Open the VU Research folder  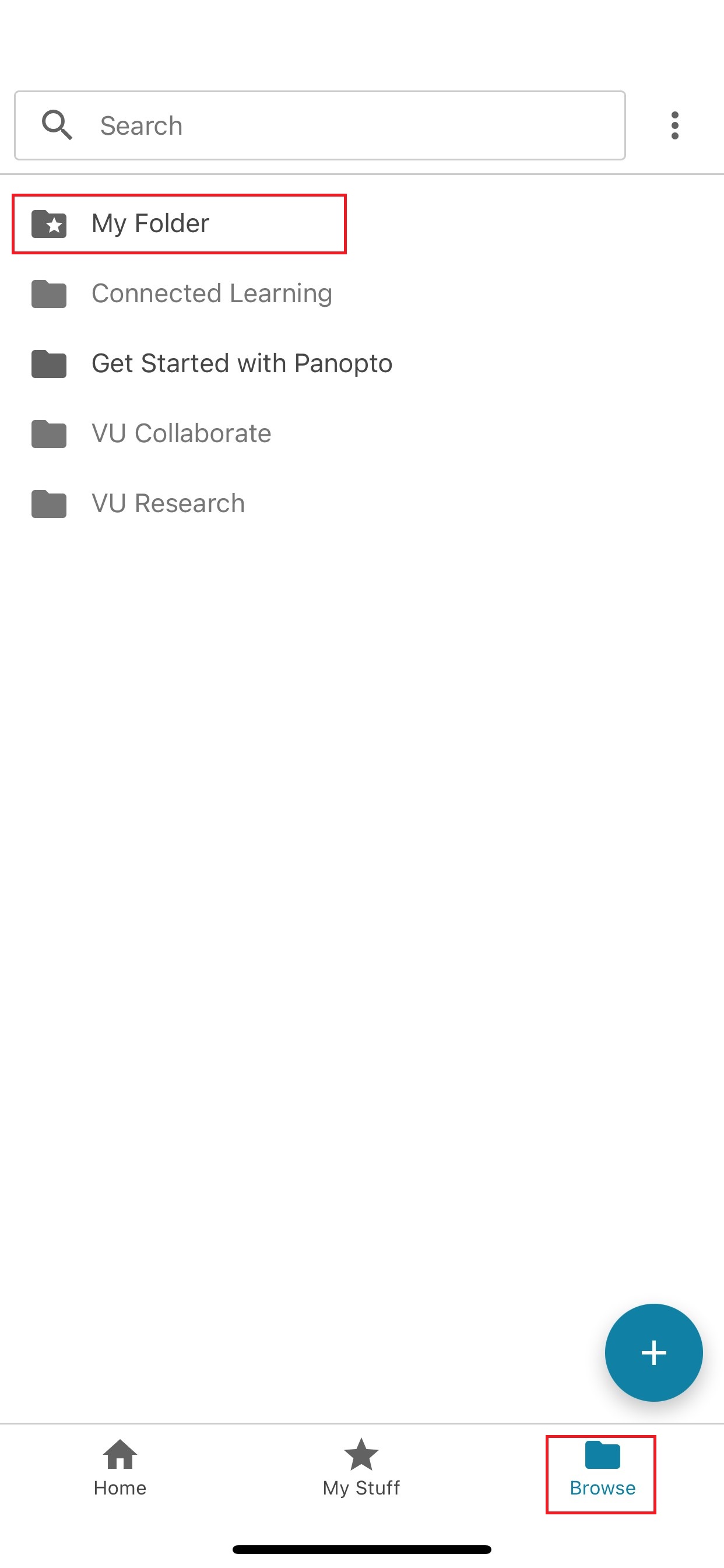168,503
